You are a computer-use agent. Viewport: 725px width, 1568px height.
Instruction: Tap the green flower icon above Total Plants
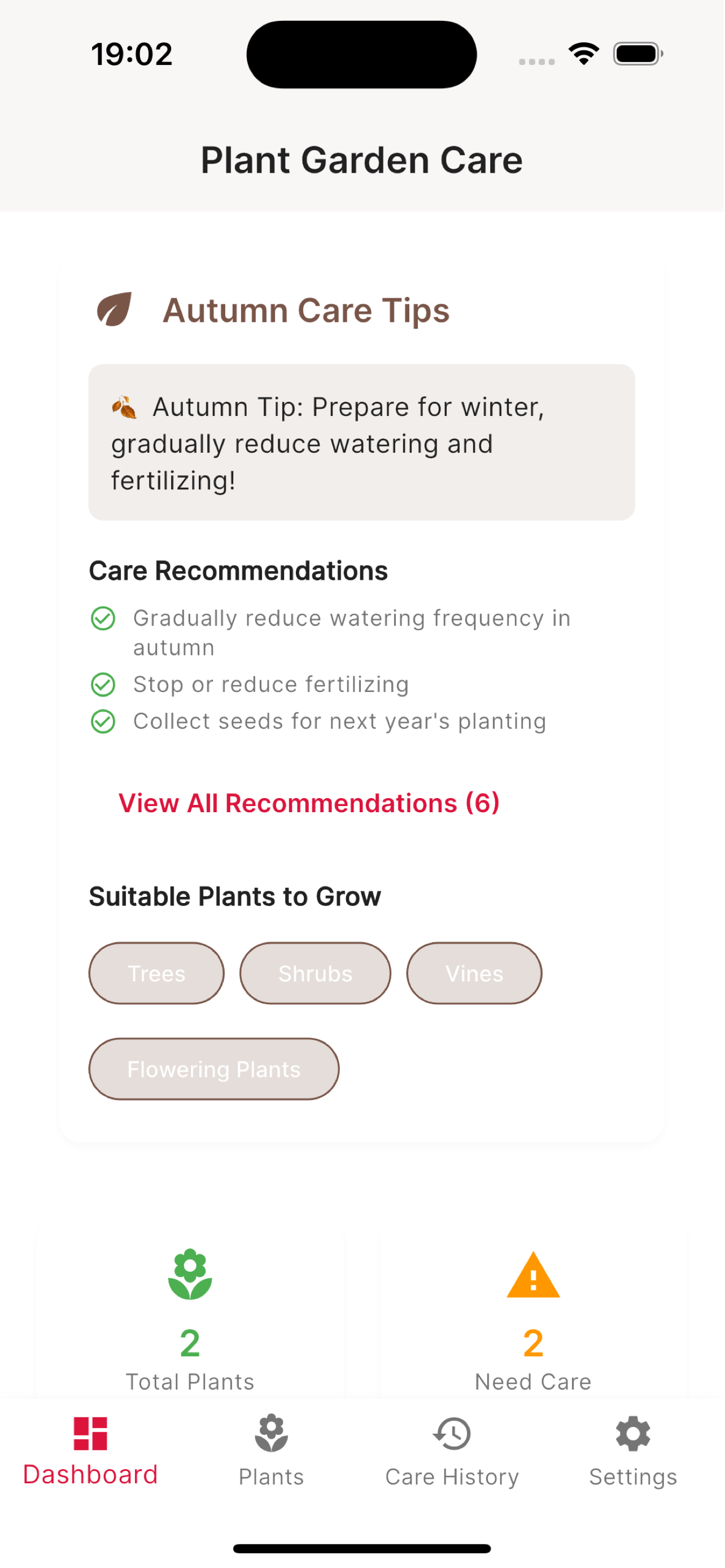click(189, 1274)
